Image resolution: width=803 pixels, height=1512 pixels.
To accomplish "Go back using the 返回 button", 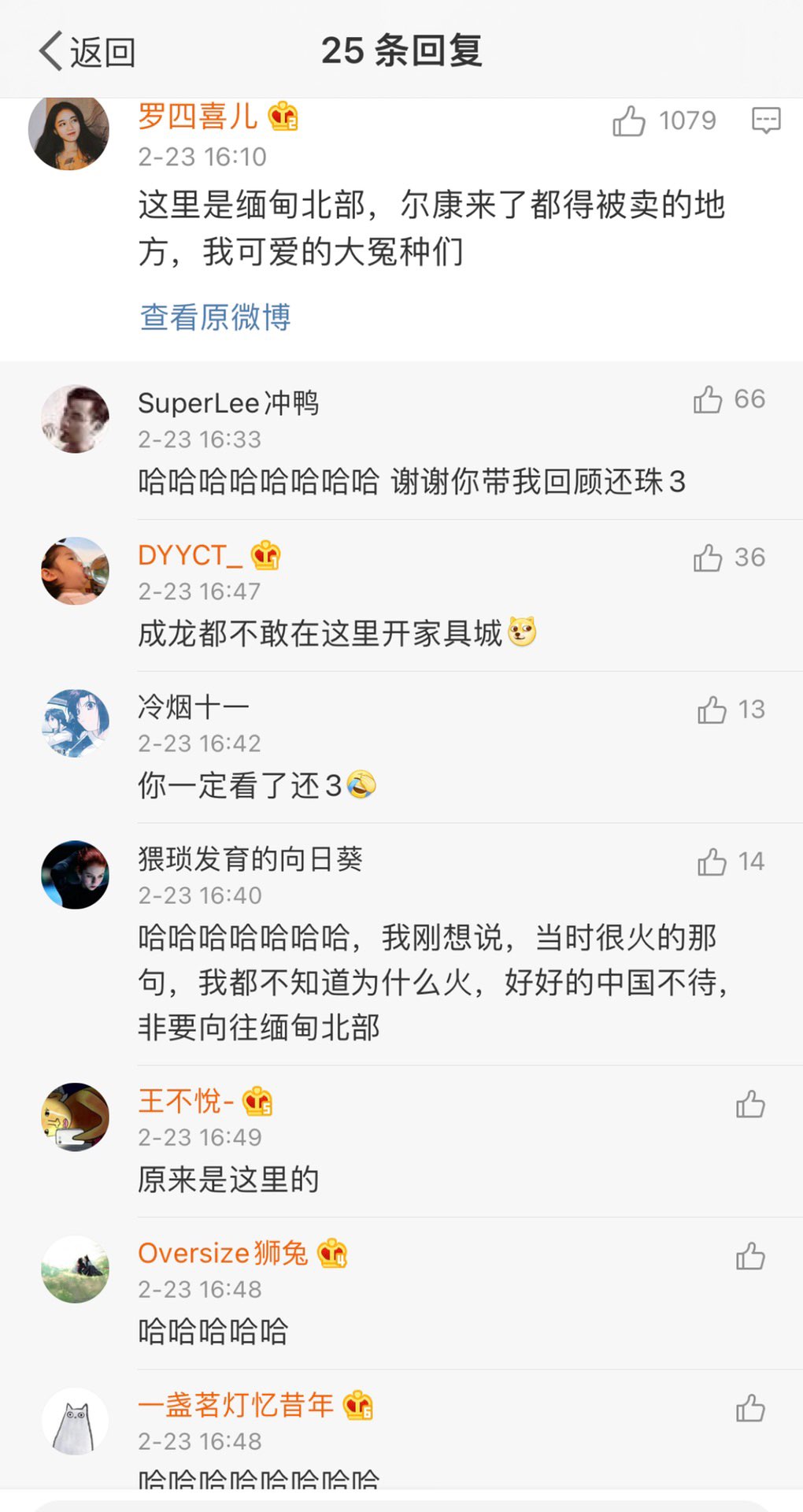I will [x=87, y=52].
